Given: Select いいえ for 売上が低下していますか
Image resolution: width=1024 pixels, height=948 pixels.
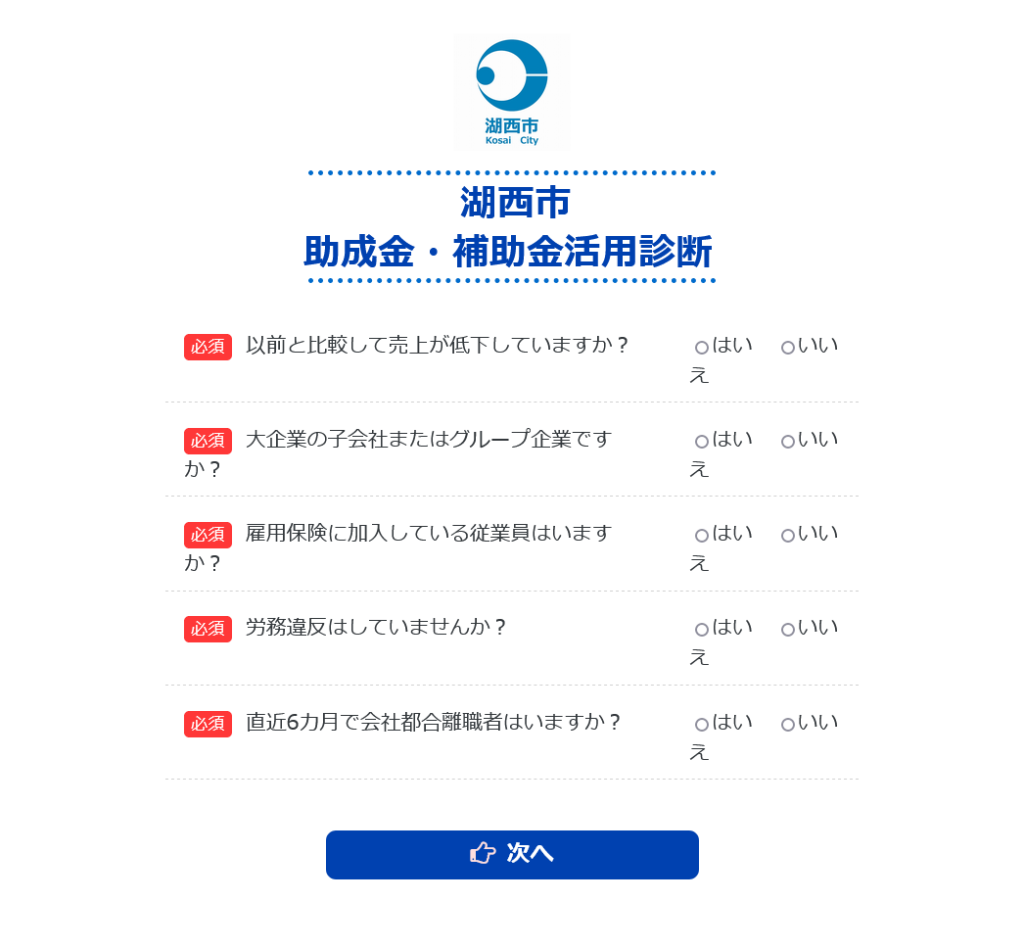Looking at the screenshot, I should point(788,348).
